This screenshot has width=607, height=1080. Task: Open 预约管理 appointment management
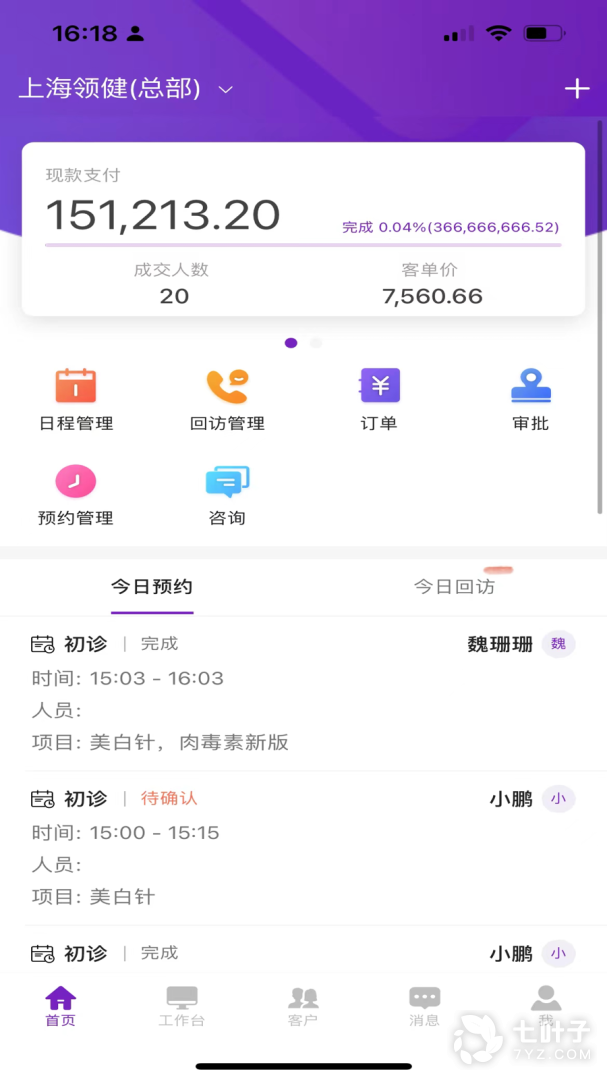click(76, 495)
